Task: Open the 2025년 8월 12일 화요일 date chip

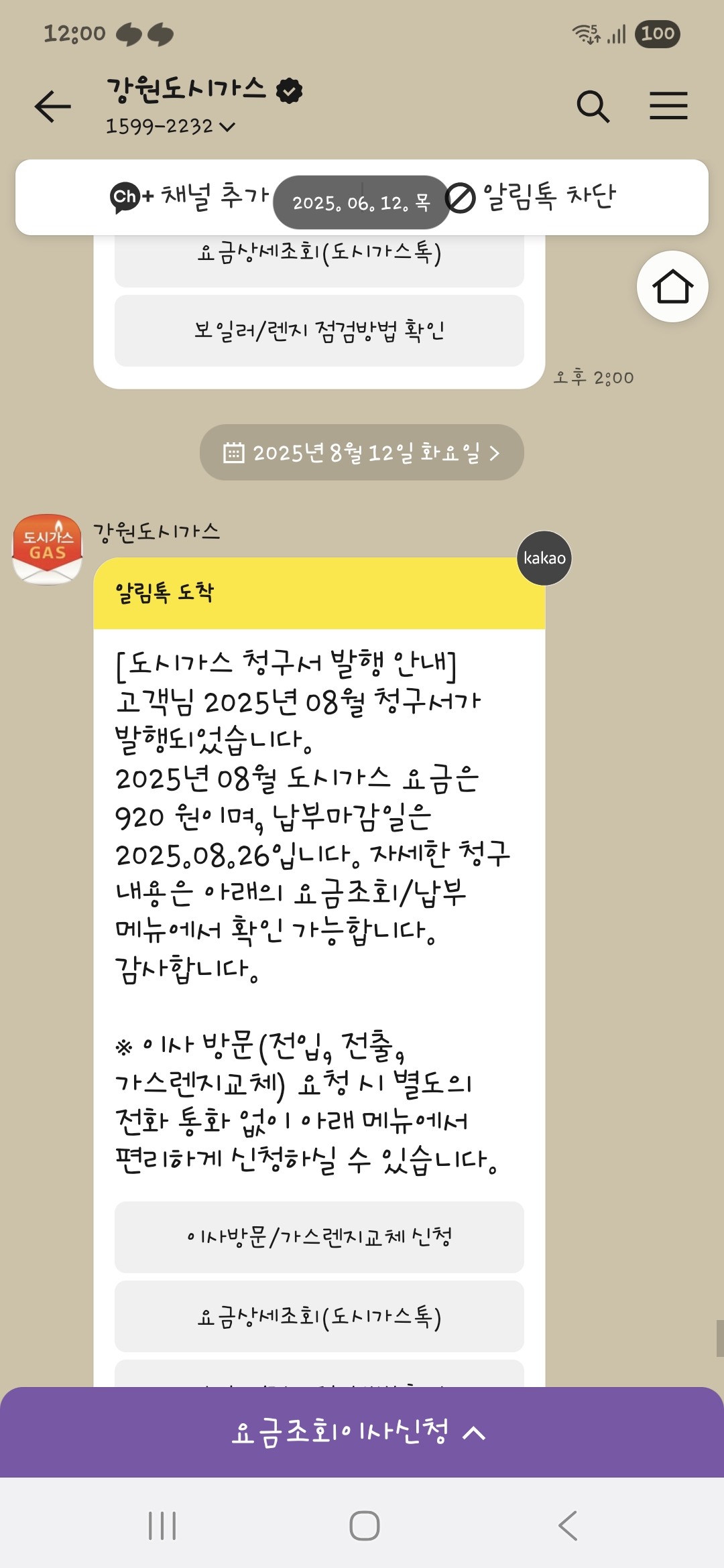Action: tap(361, 453)
